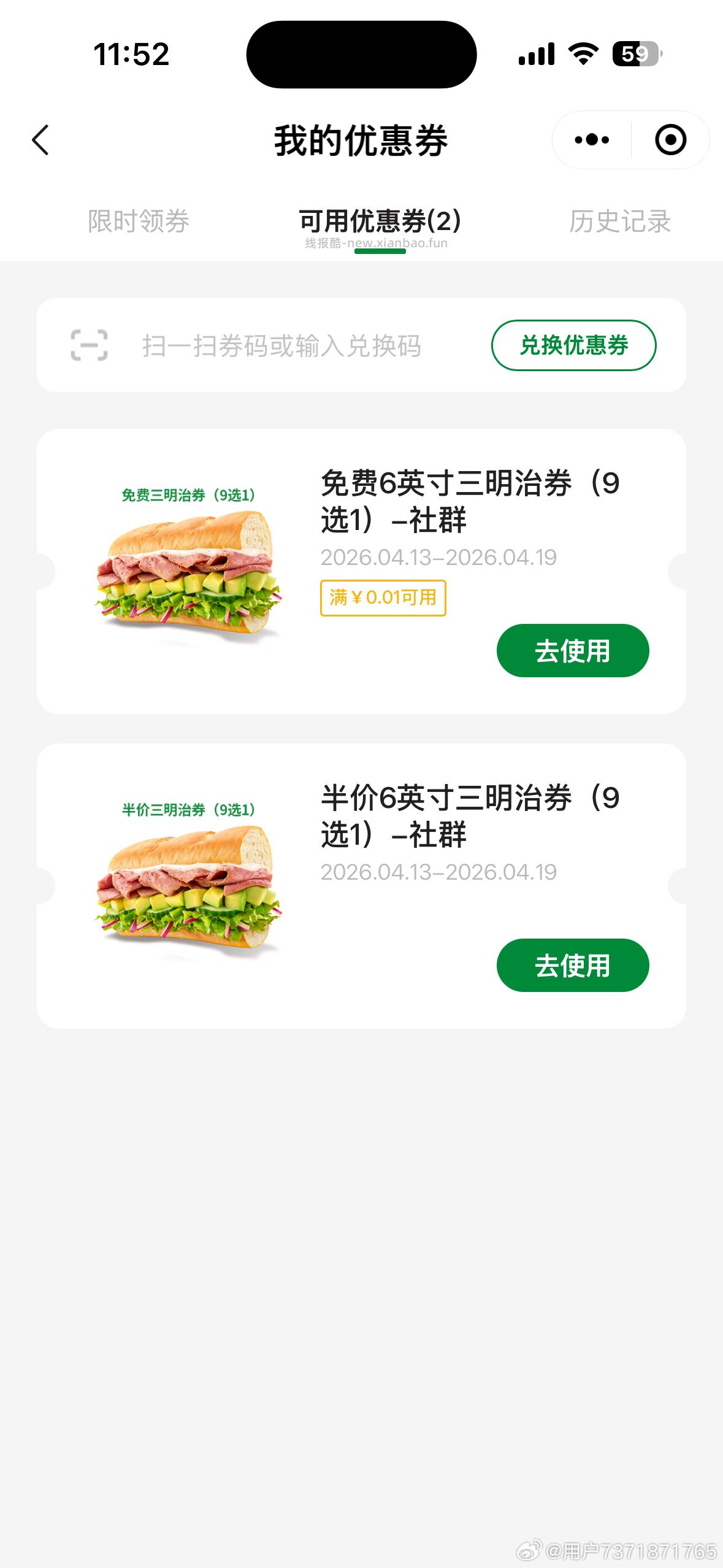The image size is (723, 1568).
Task: Tap the mini-program close capsule circle
Action: pos(670,140)
